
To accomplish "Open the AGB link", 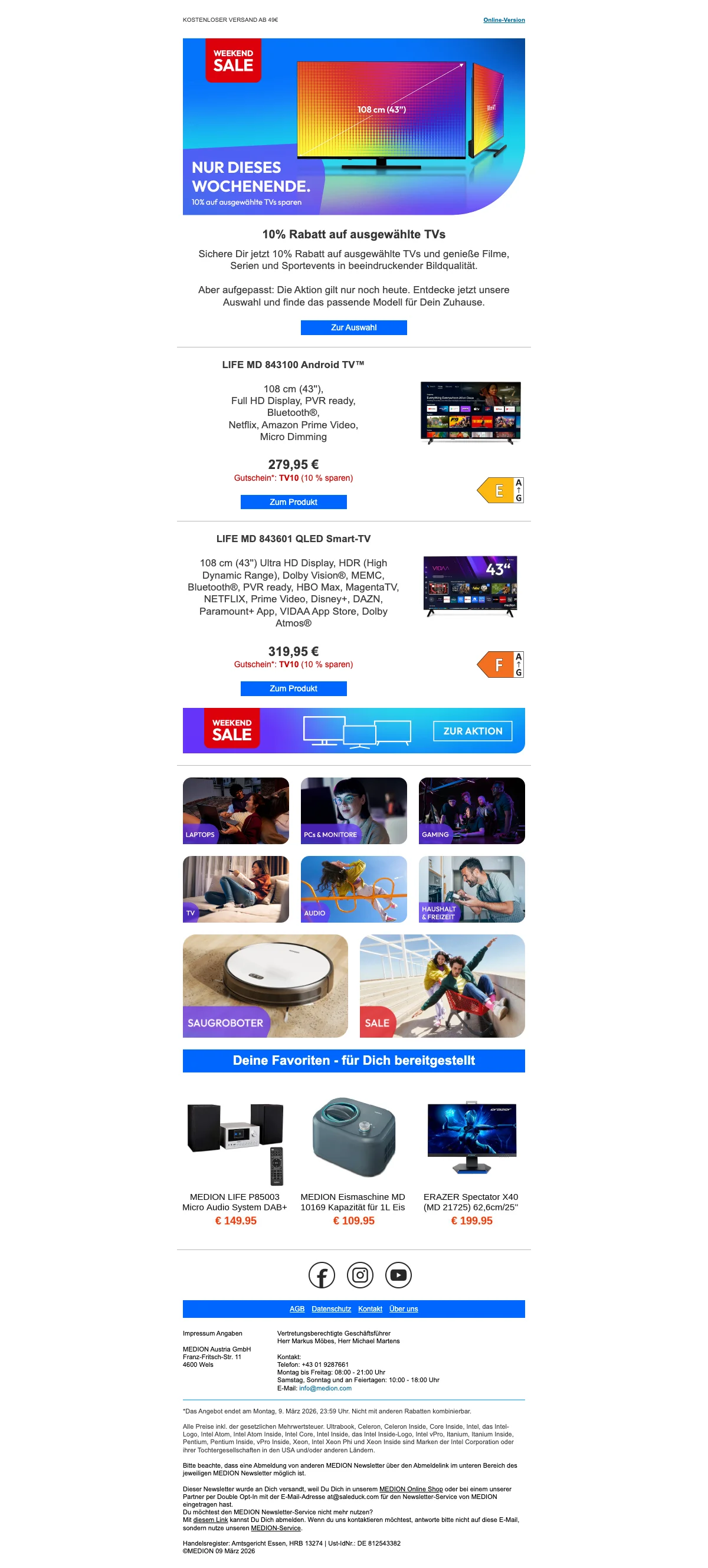I will (296, 1308).
